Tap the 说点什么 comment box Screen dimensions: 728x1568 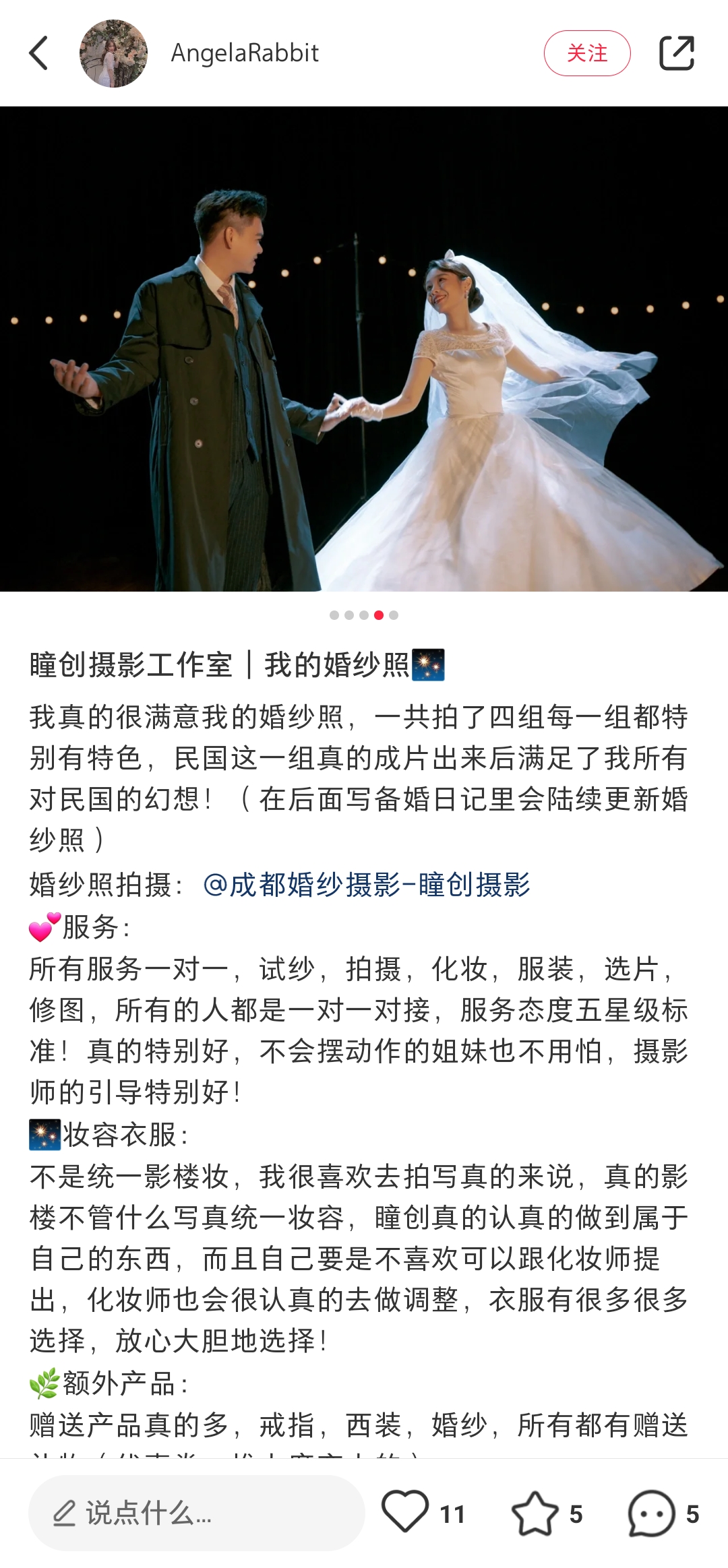[x=196, y=1513]
